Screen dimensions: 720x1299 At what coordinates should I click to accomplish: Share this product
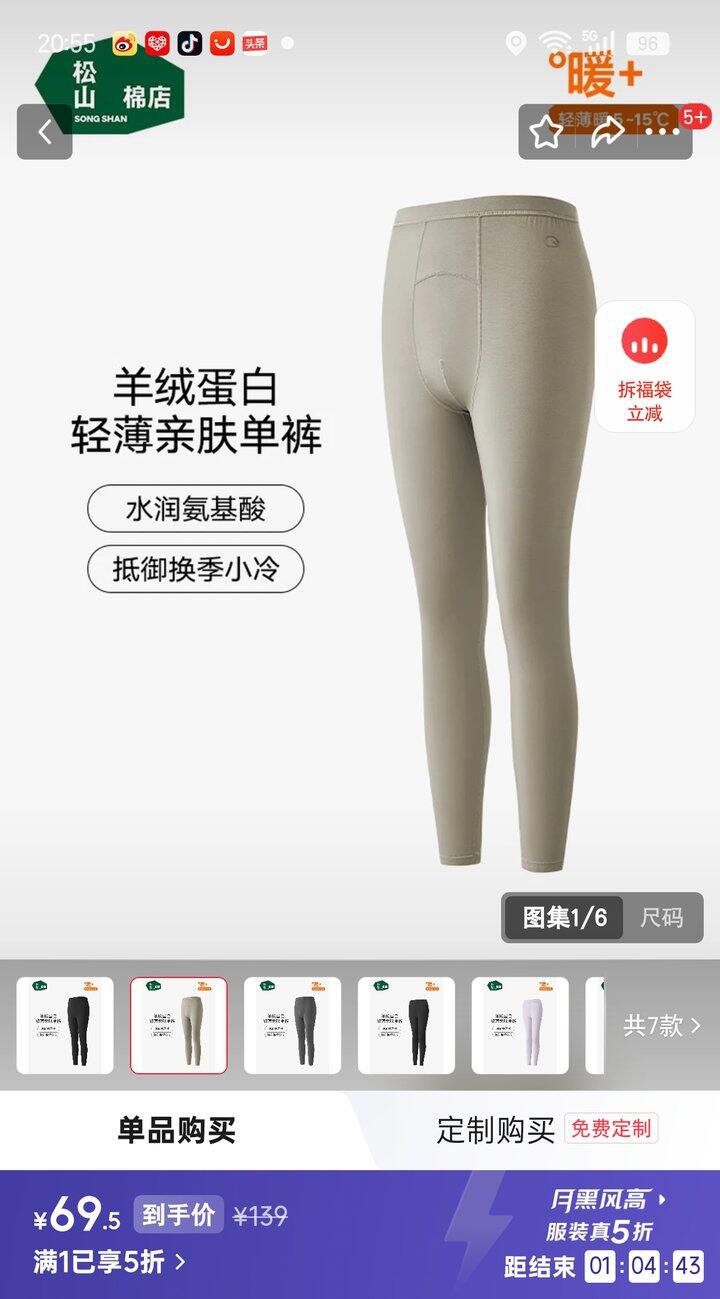(606, 132)
